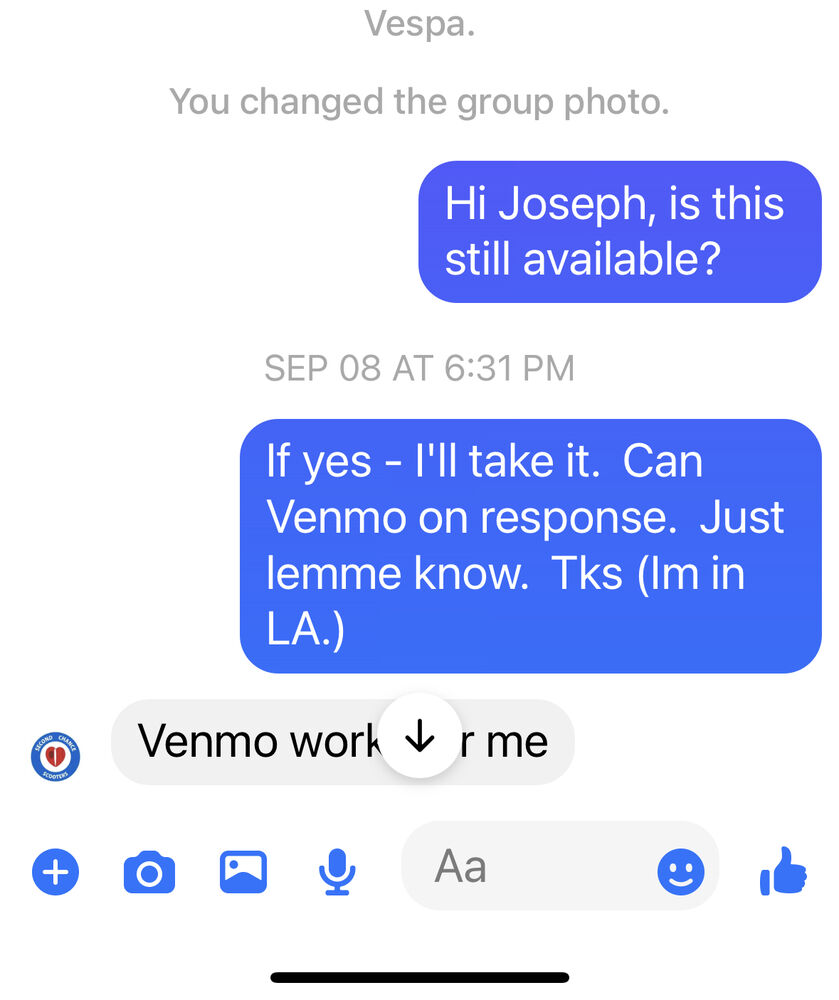Open the plus button for more actions

[x=56, y=872]
